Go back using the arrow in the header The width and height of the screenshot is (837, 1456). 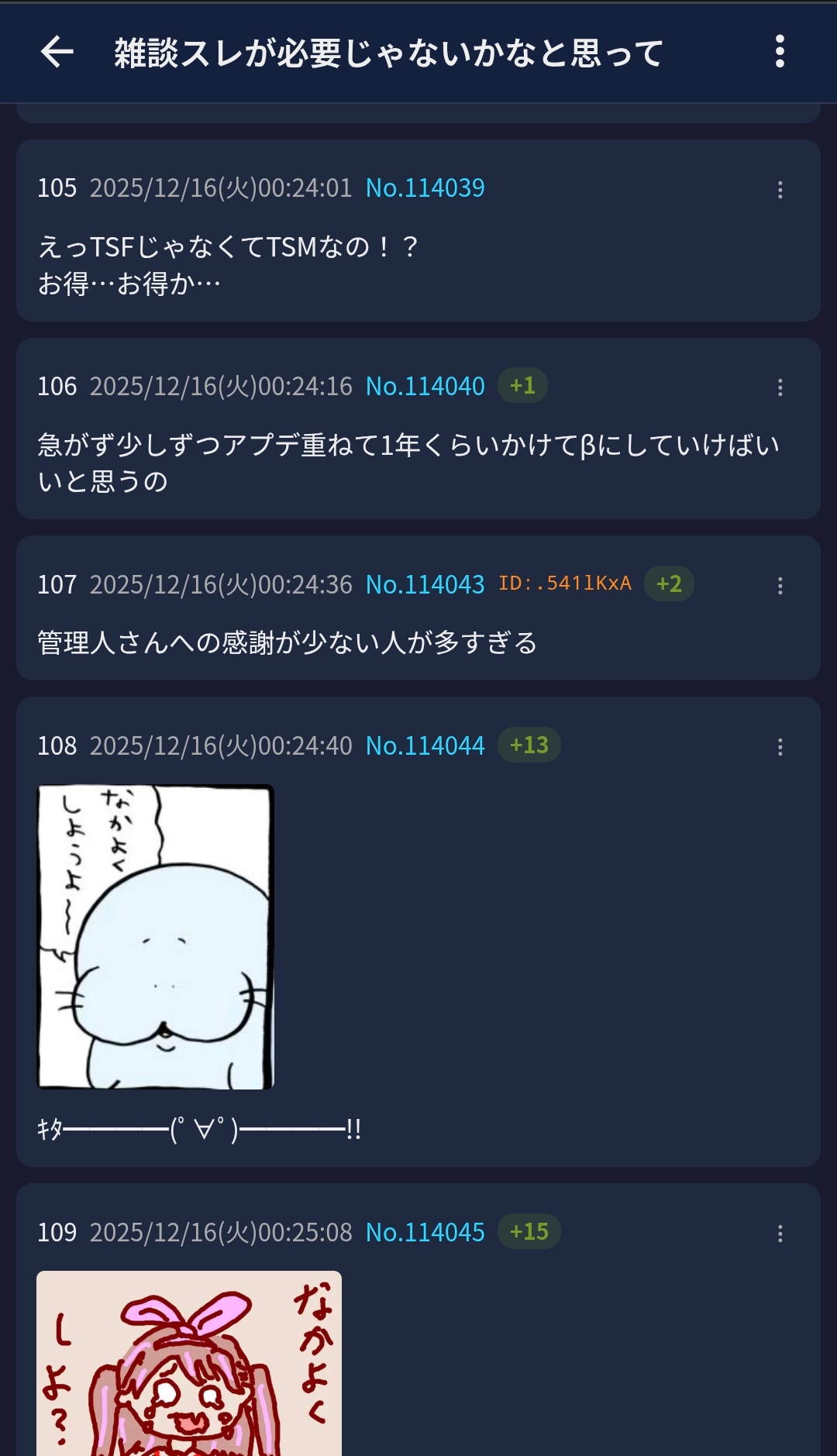pos(57,52)
